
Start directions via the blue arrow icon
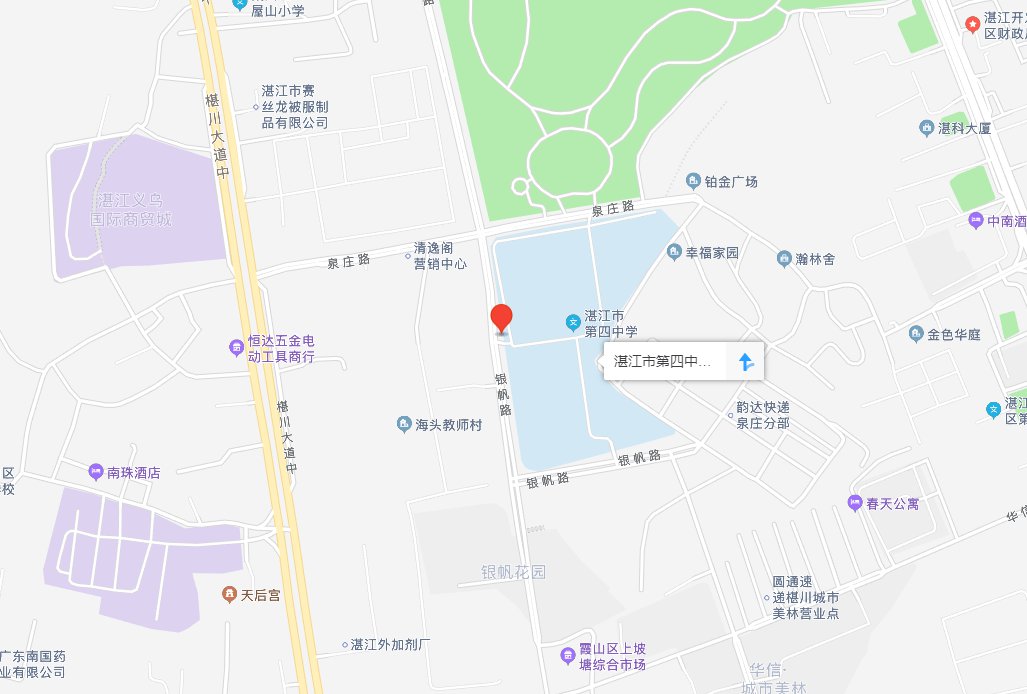745,362
